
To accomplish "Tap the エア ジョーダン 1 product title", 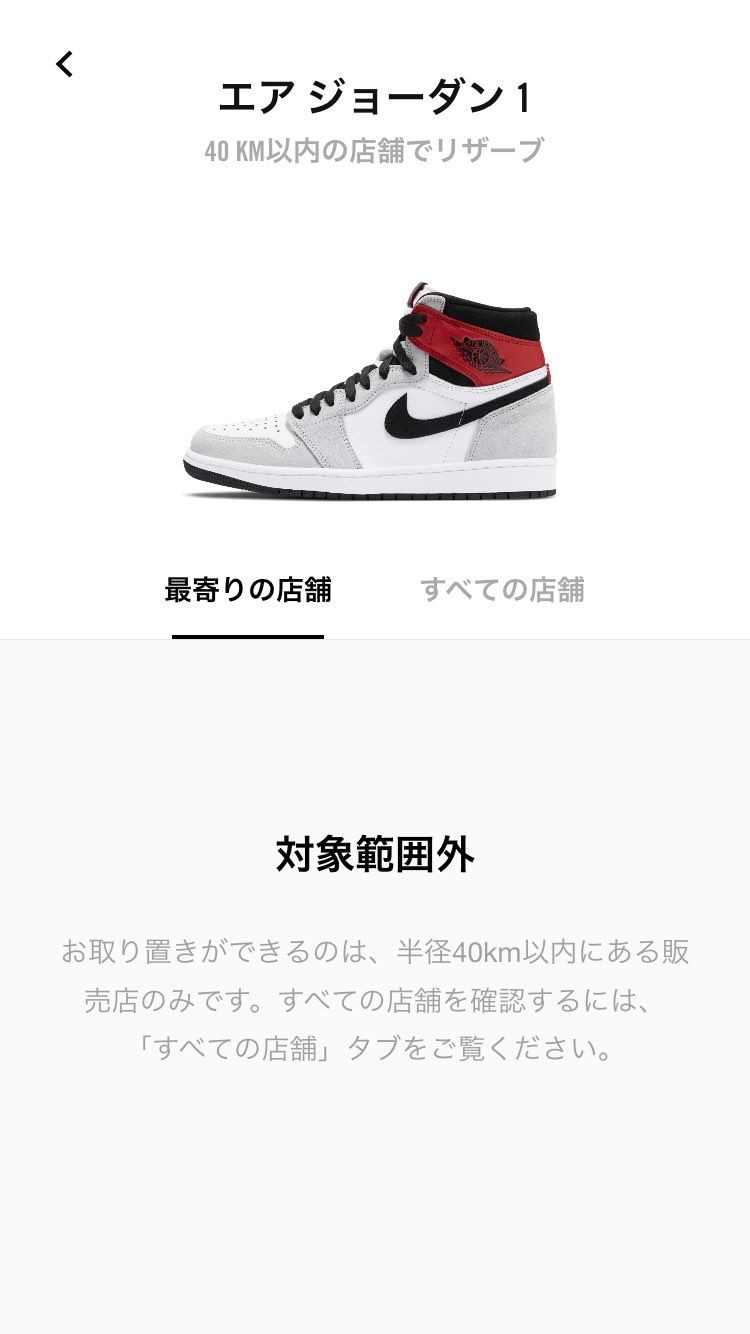I will coord(375,96).
